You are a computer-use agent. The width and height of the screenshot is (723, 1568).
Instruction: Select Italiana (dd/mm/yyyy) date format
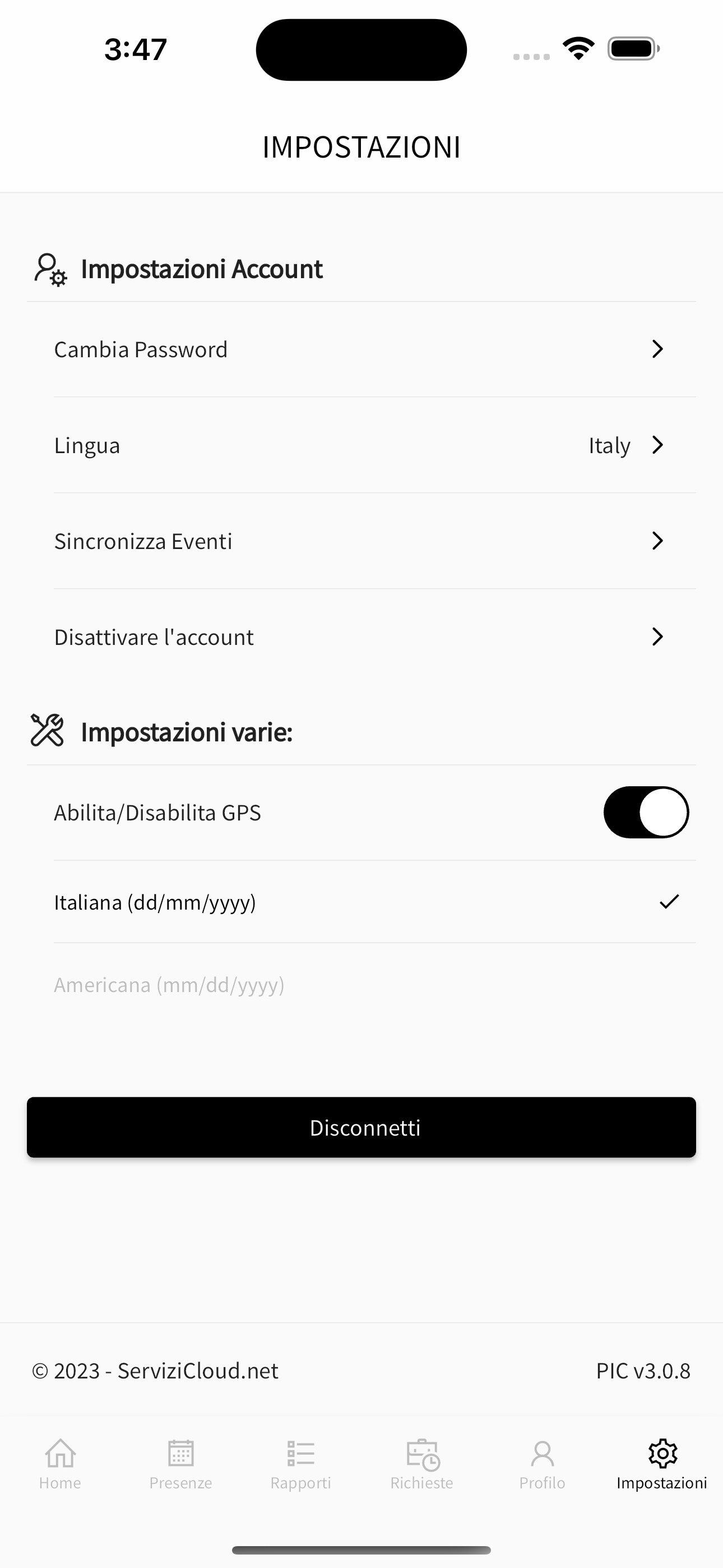360,901
